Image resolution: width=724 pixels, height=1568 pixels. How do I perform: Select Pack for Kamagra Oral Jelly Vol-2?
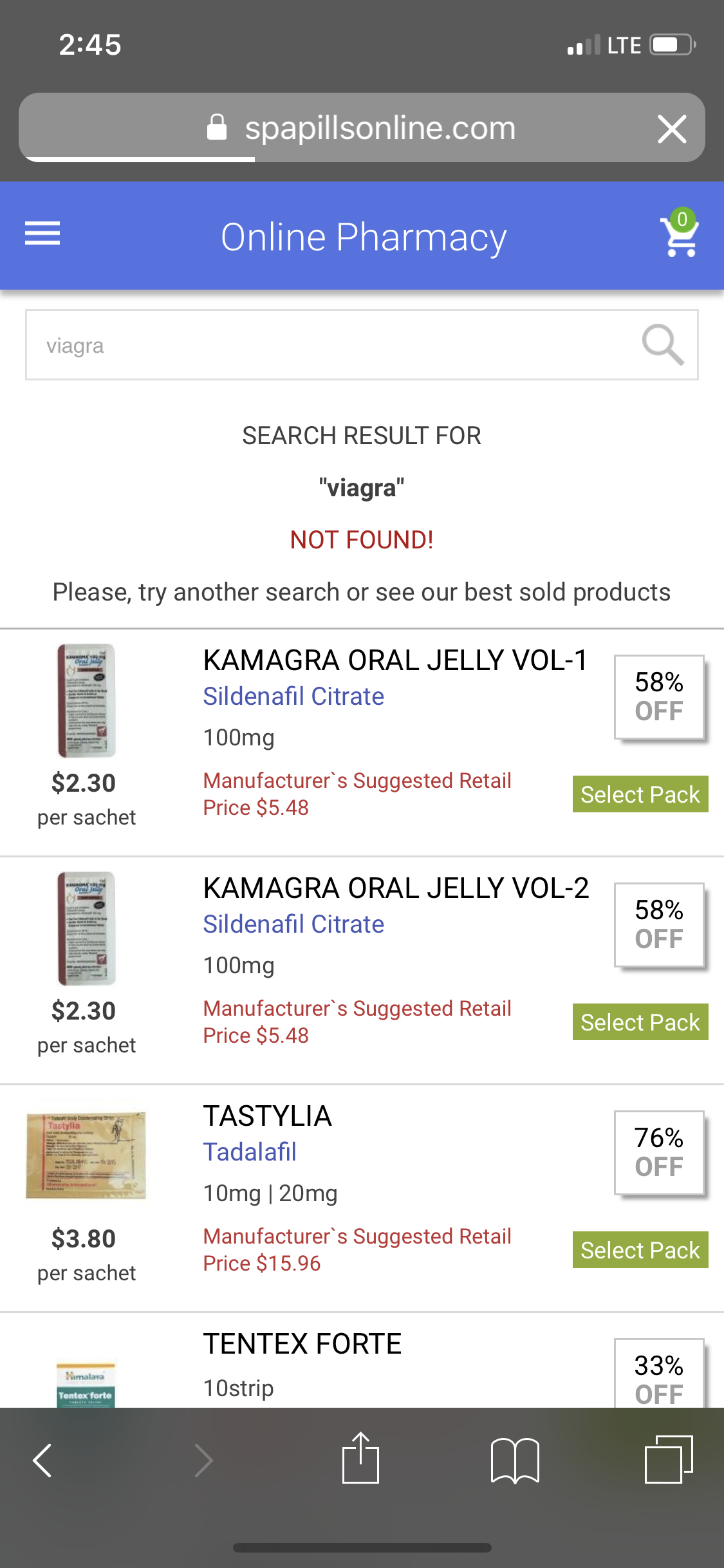coord(640,1022)
